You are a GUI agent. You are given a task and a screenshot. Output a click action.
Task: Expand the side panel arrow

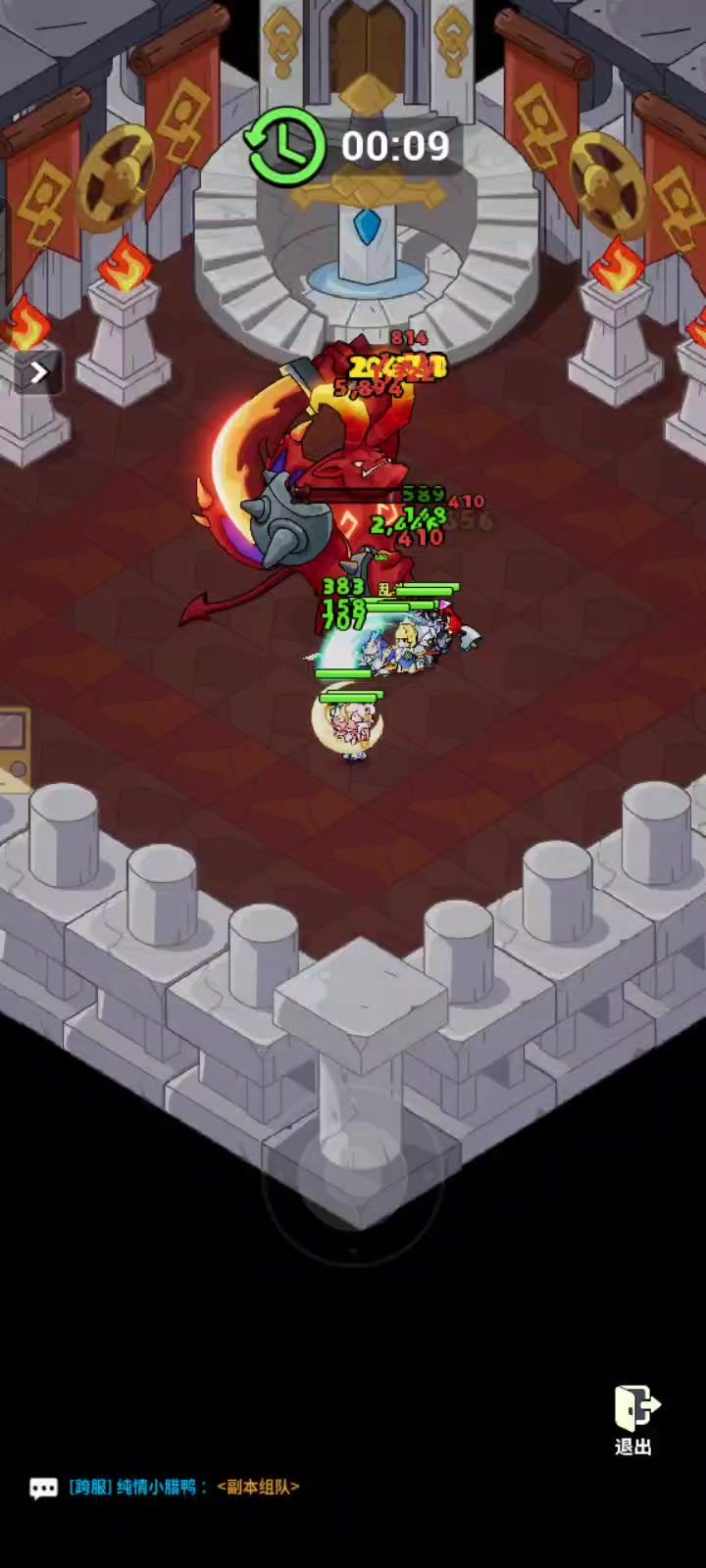(37, 372)
